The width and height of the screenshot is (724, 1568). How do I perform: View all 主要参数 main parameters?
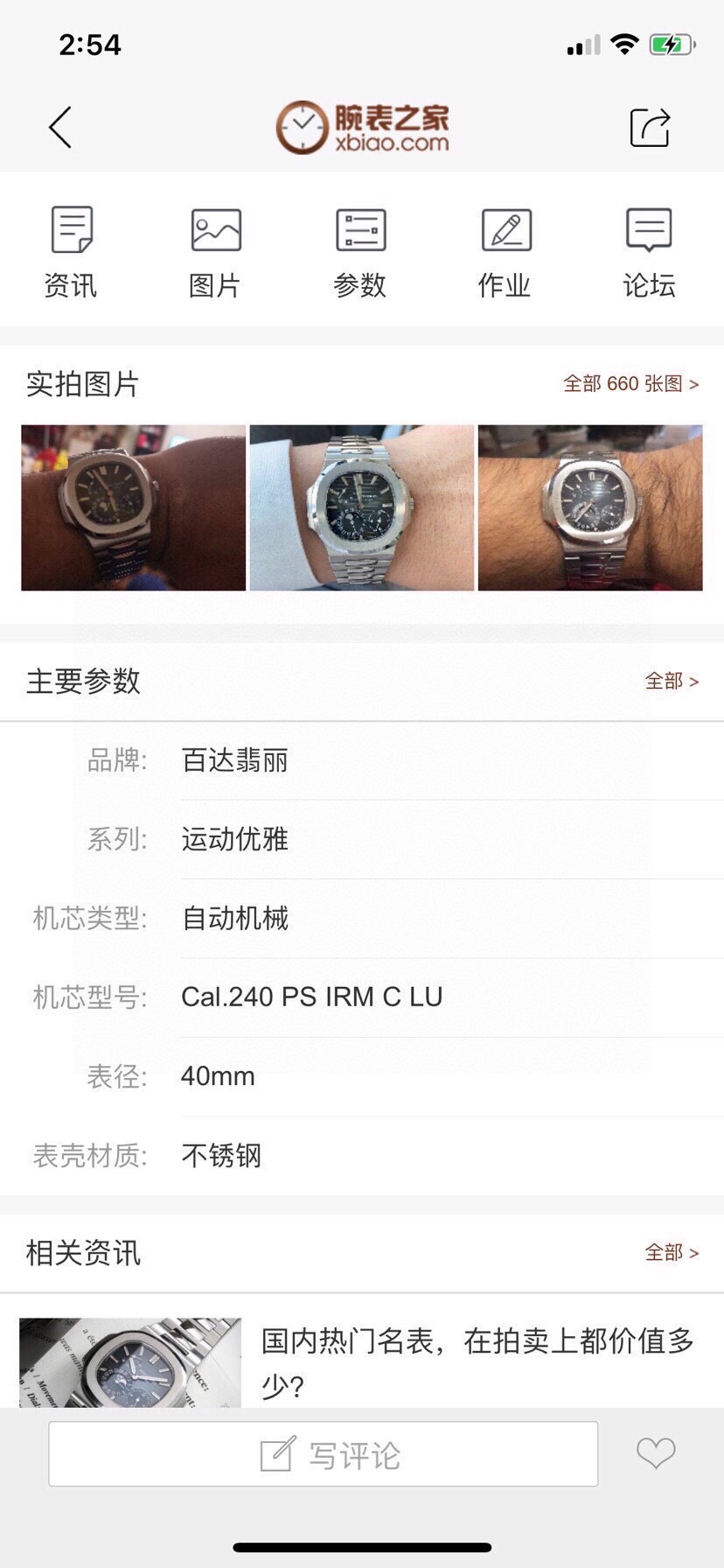coord(671,681)
